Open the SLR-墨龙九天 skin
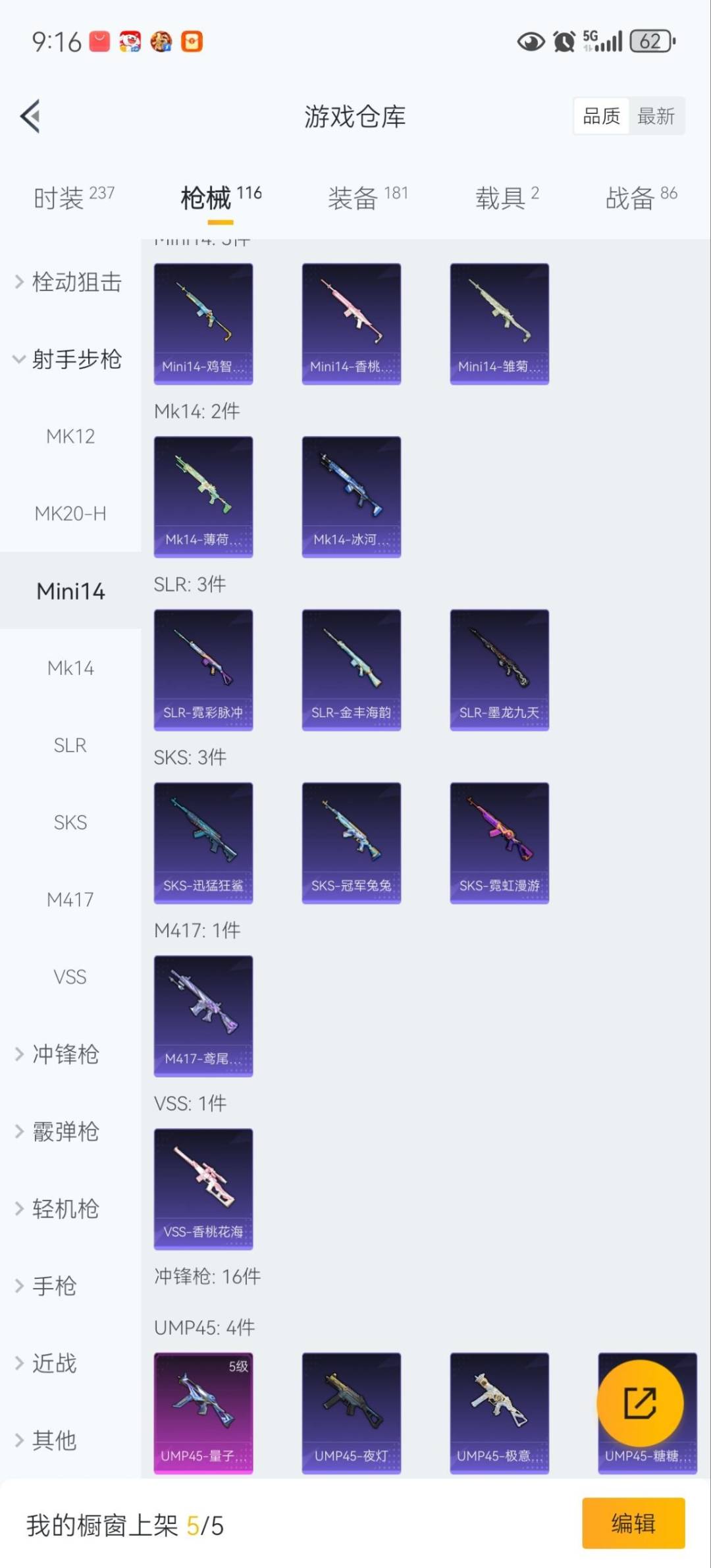The image size is (711, 1568). point(499,670)
